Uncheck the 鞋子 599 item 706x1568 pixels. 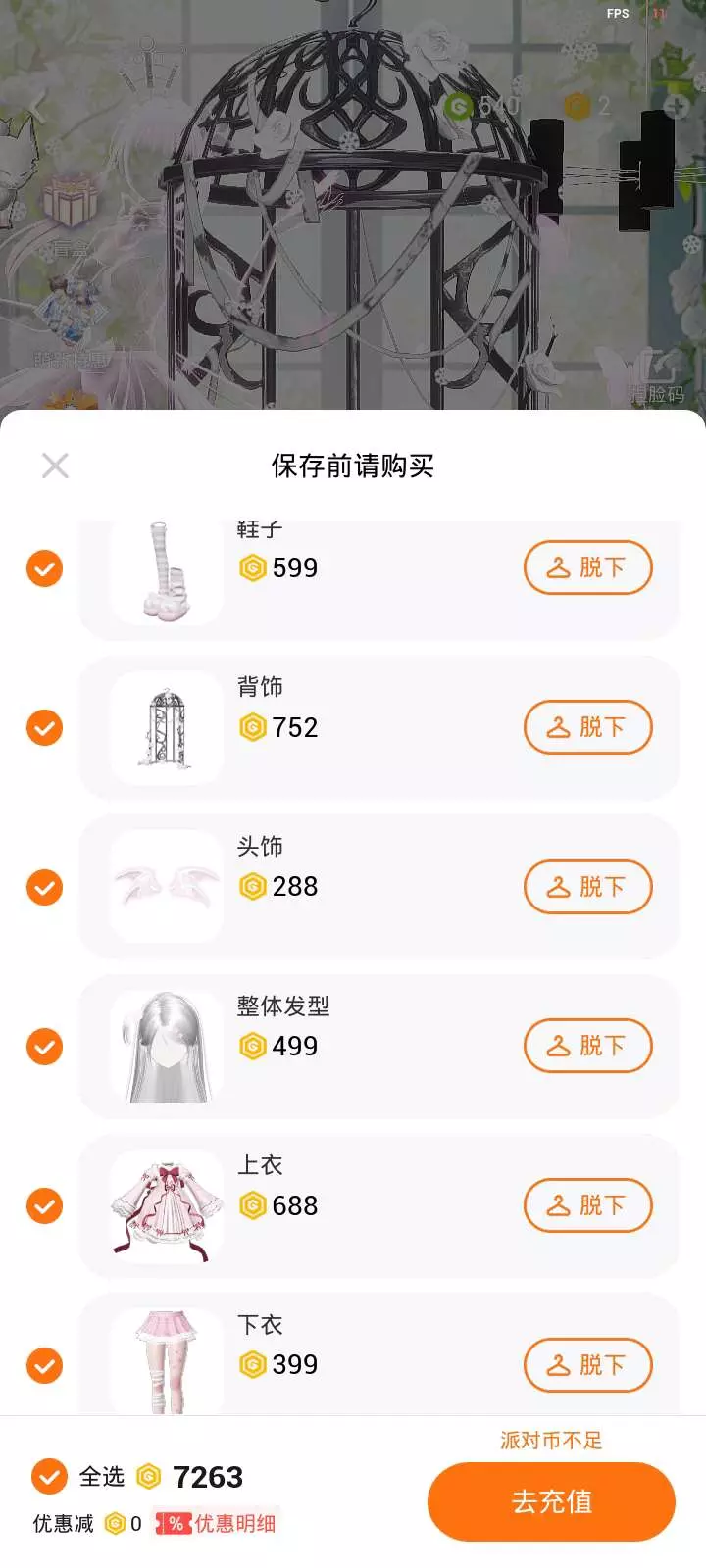pyautogui.click(x=44, y=568)
